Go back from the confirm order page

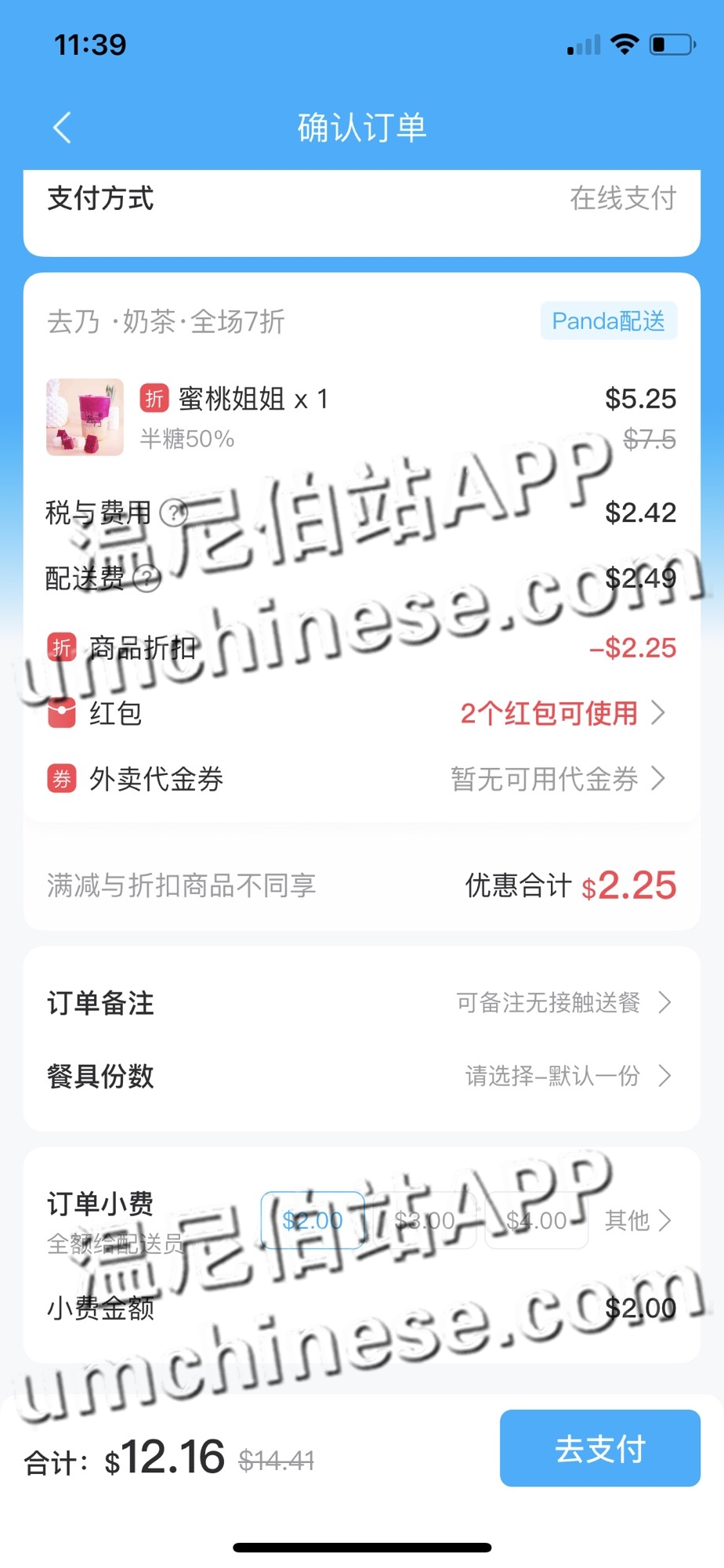62,127
